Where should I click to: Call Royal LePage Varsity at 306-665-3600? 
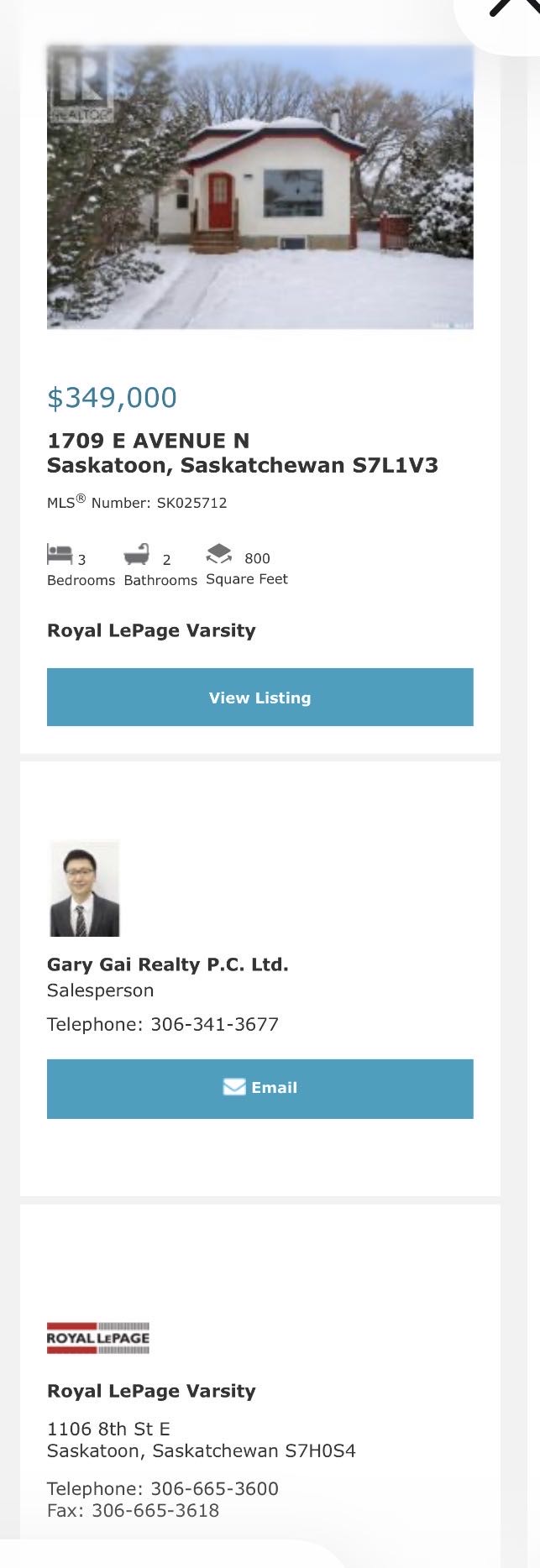(x=214, y=1488)
